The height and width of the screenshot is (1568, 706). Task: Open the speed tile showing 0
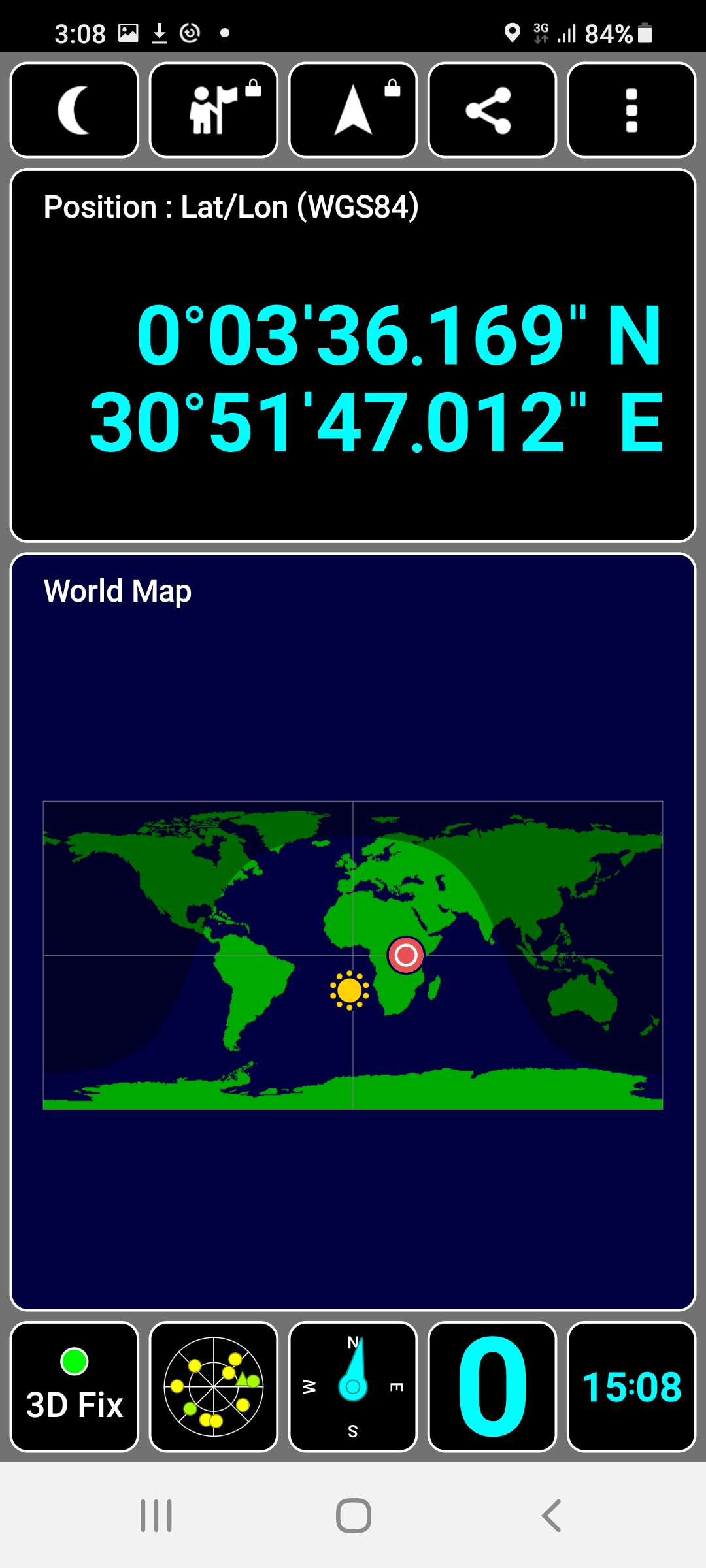pos(492,1386)
